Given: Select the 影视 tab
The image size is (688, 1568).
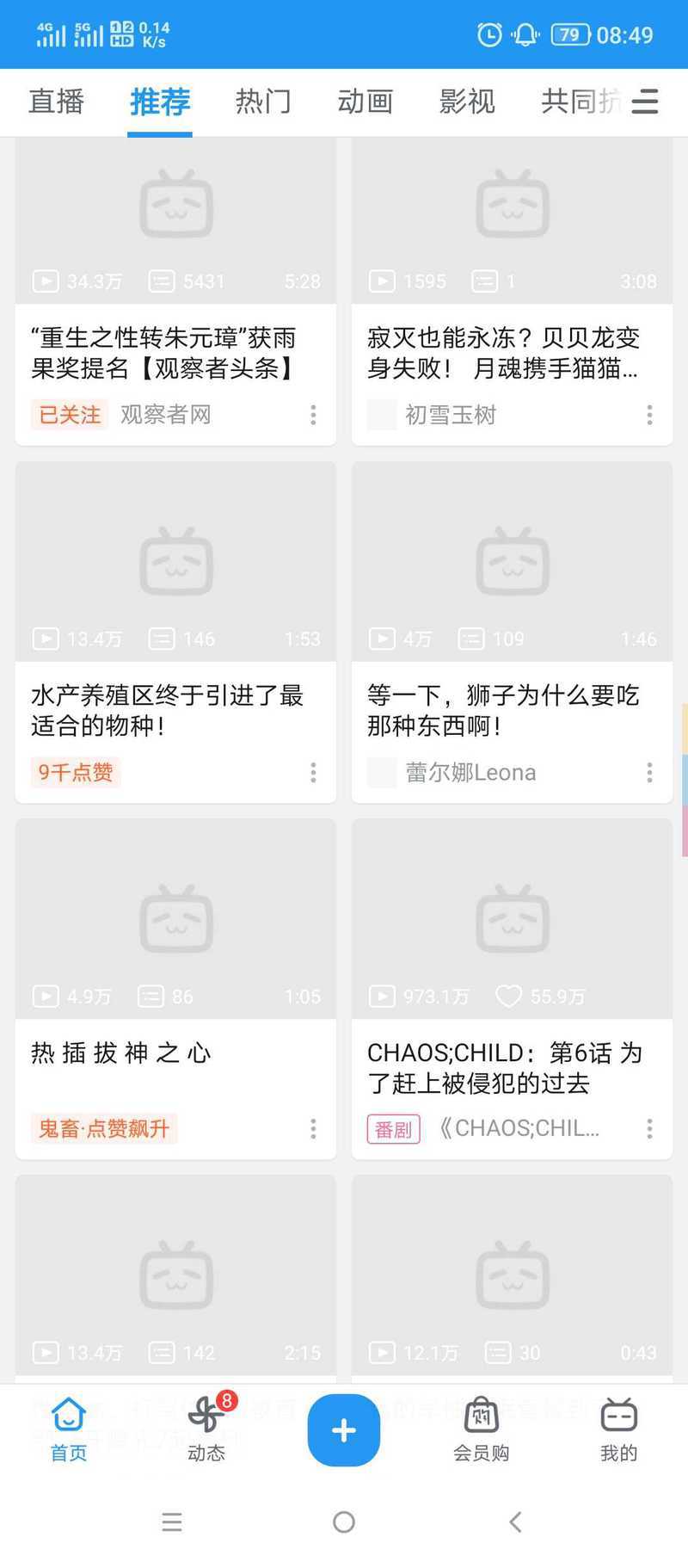Looking at the screenshot, I should pyautogui.click(x=467, y=102).
